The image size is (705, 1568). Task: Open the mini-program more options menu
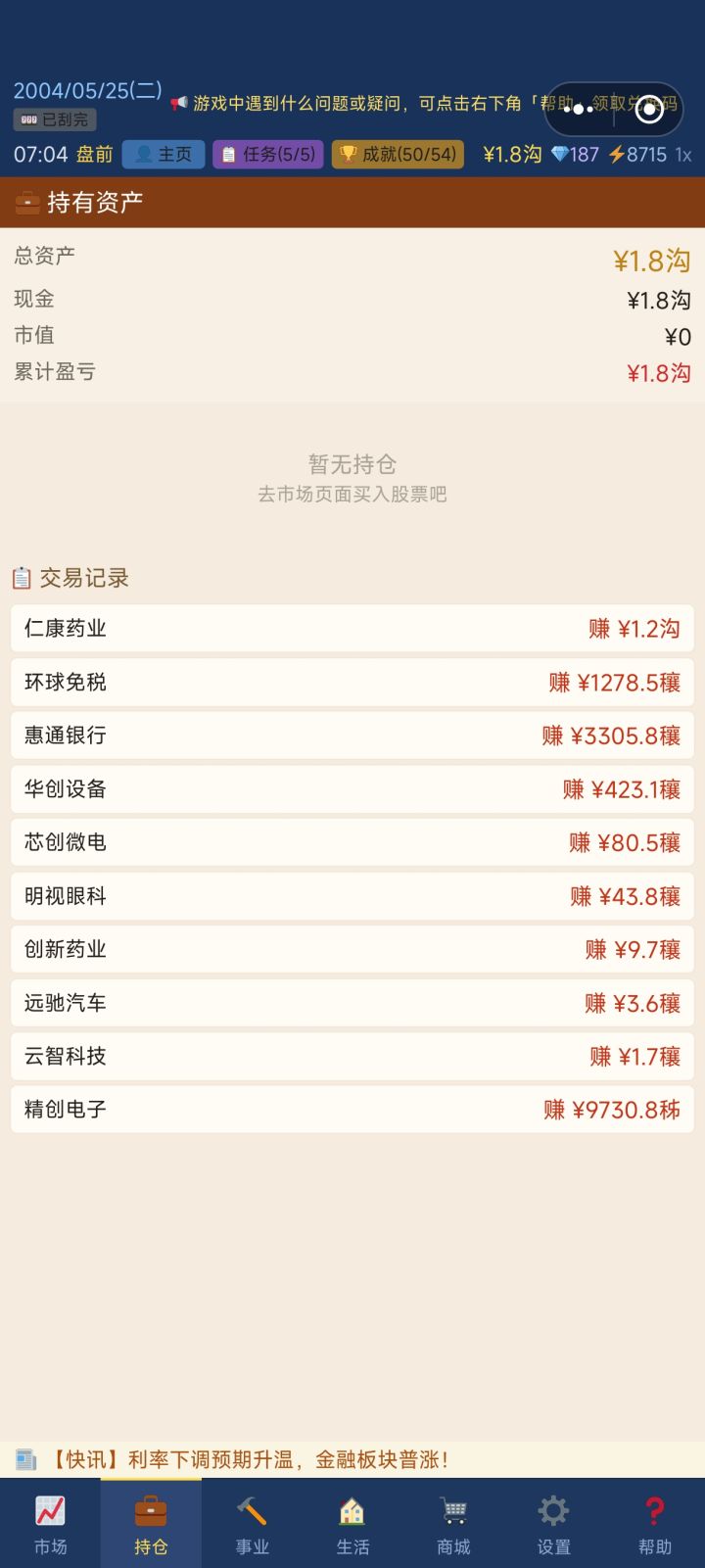579,110
